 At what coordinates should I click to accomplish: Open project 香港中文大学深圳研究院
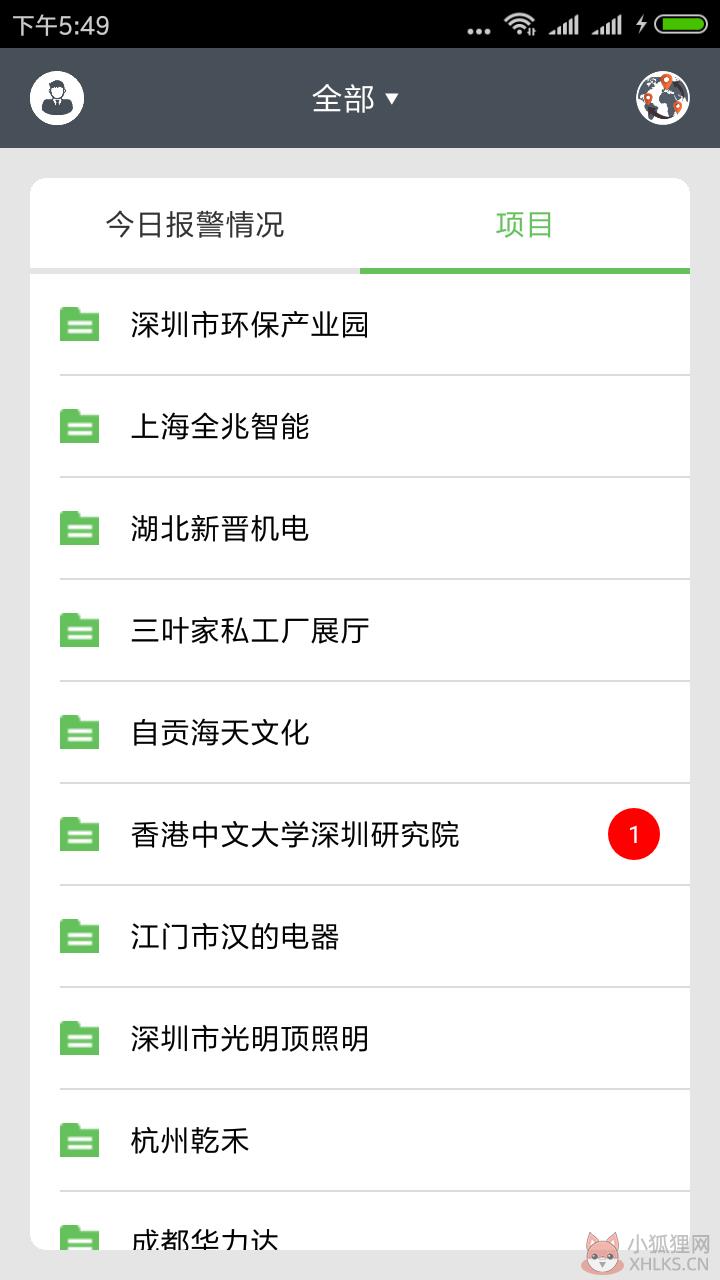[360, 834]
